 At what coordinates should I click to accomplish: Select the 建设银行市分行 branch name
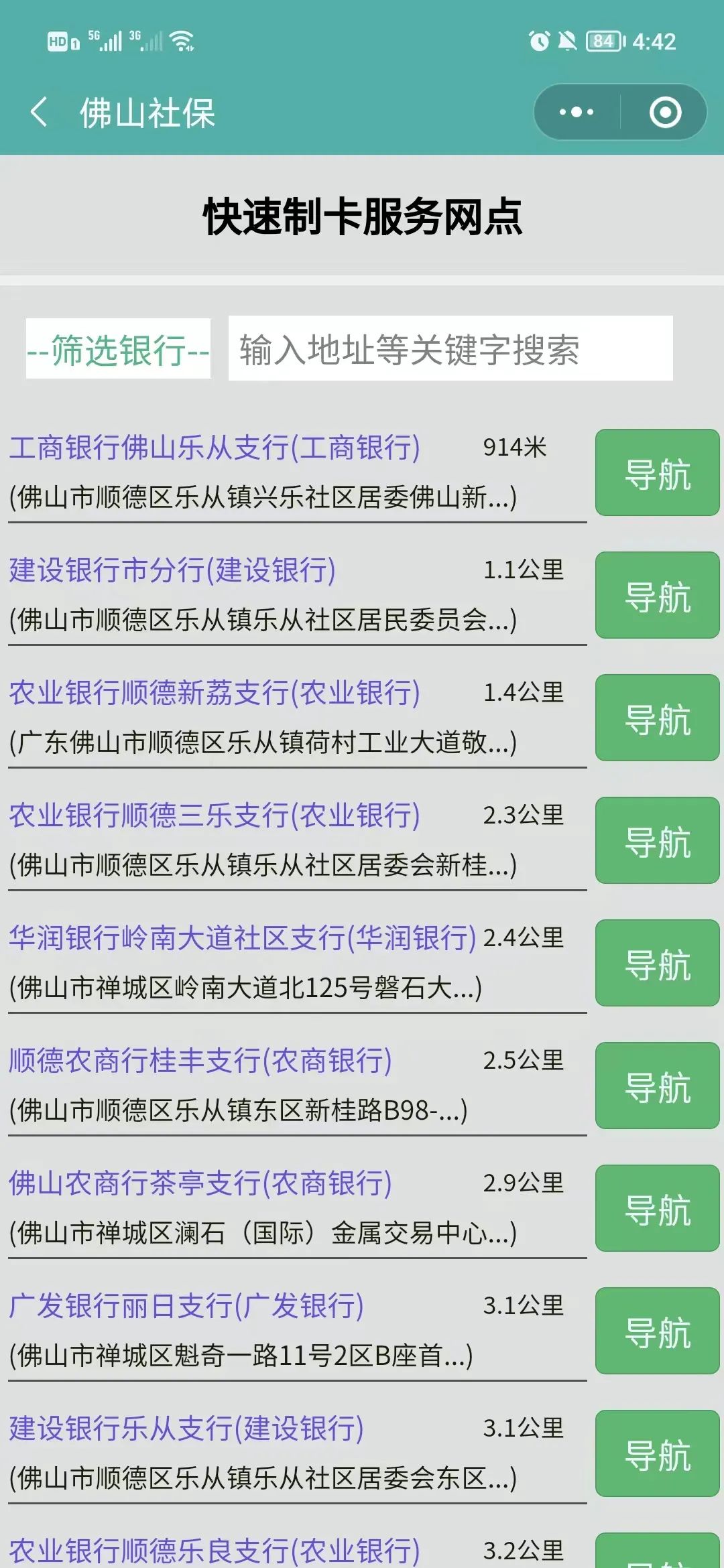coord(172,570)
